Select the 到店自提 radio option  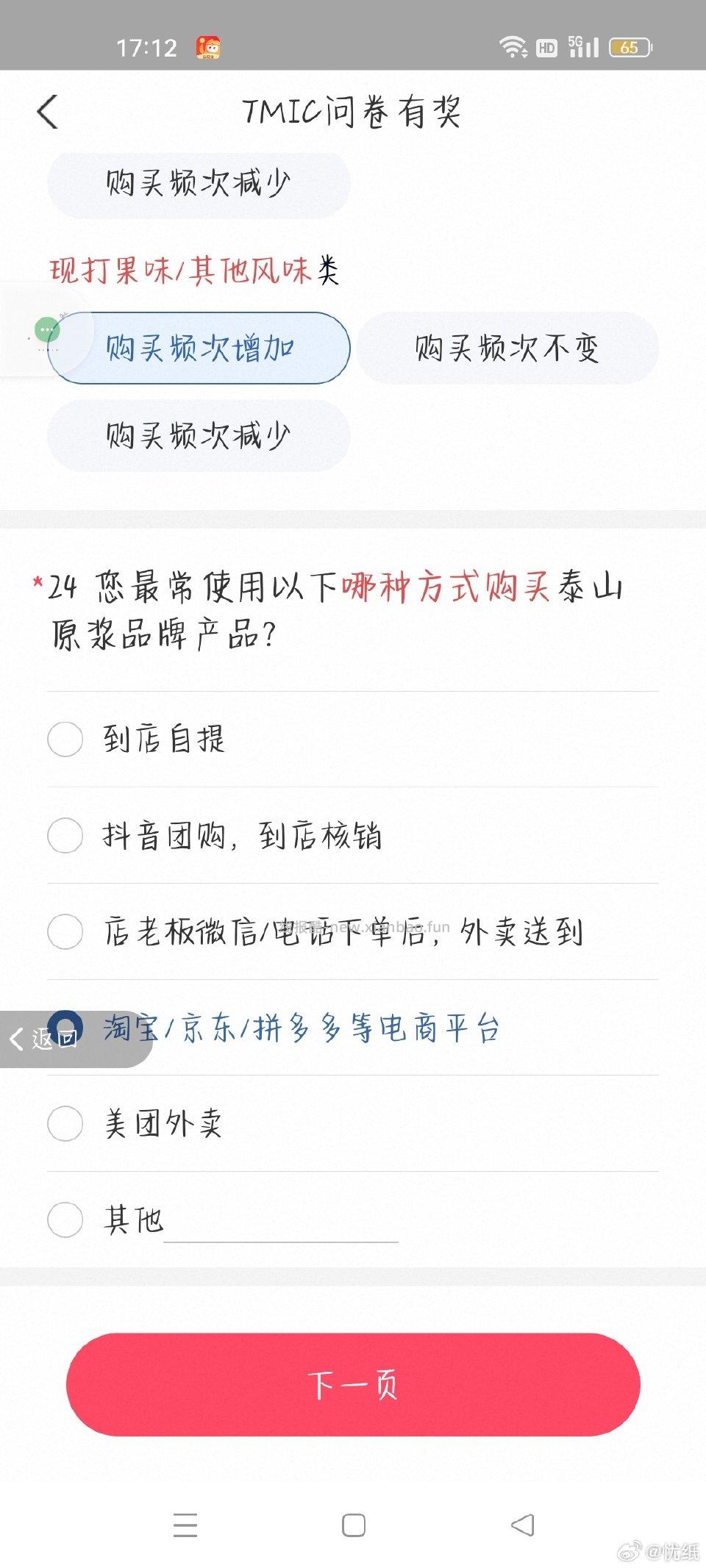[x=65, y=740]
